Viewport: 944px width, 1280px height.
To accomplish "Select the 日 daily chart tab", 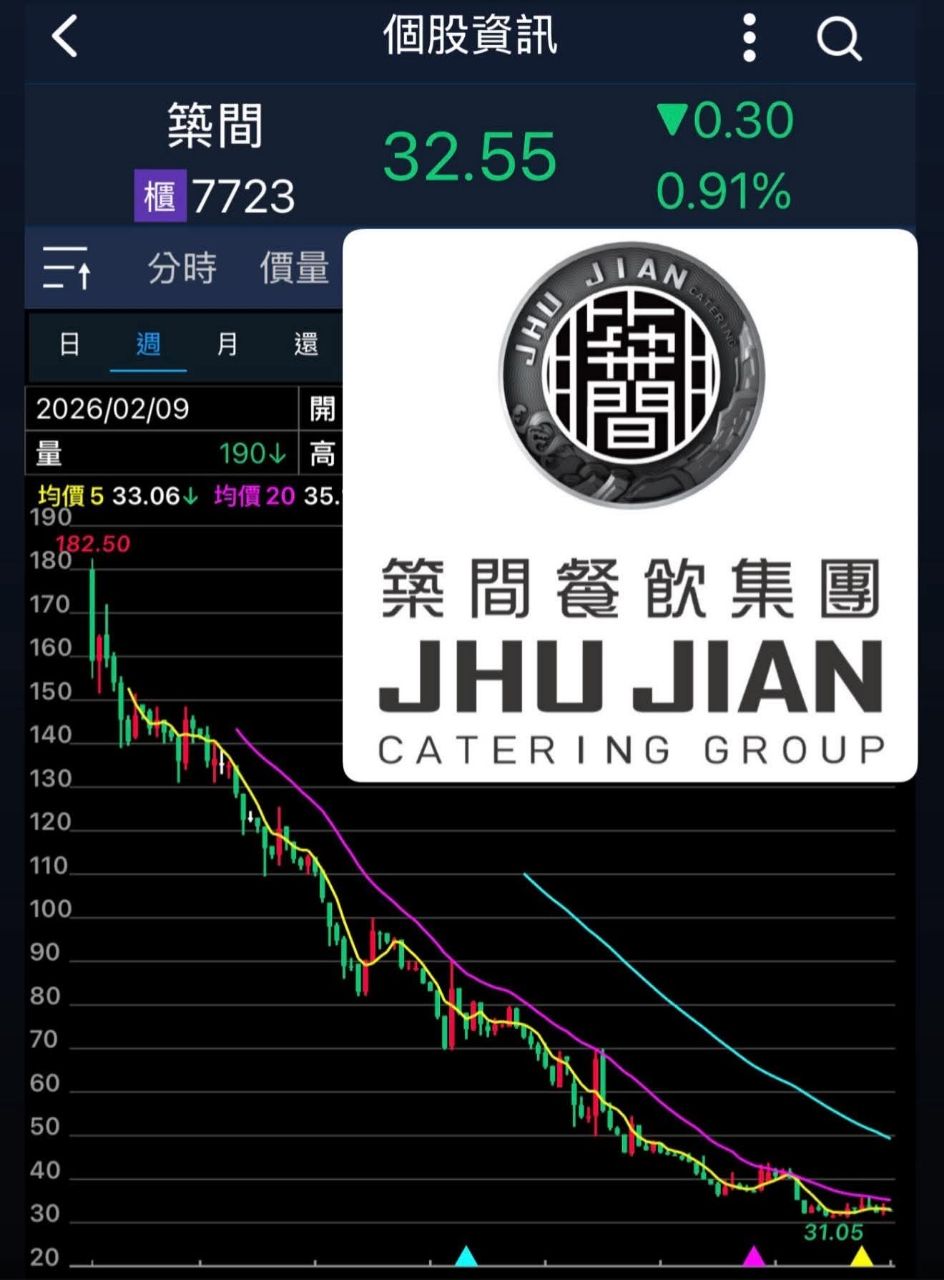I will click(68, 341).
